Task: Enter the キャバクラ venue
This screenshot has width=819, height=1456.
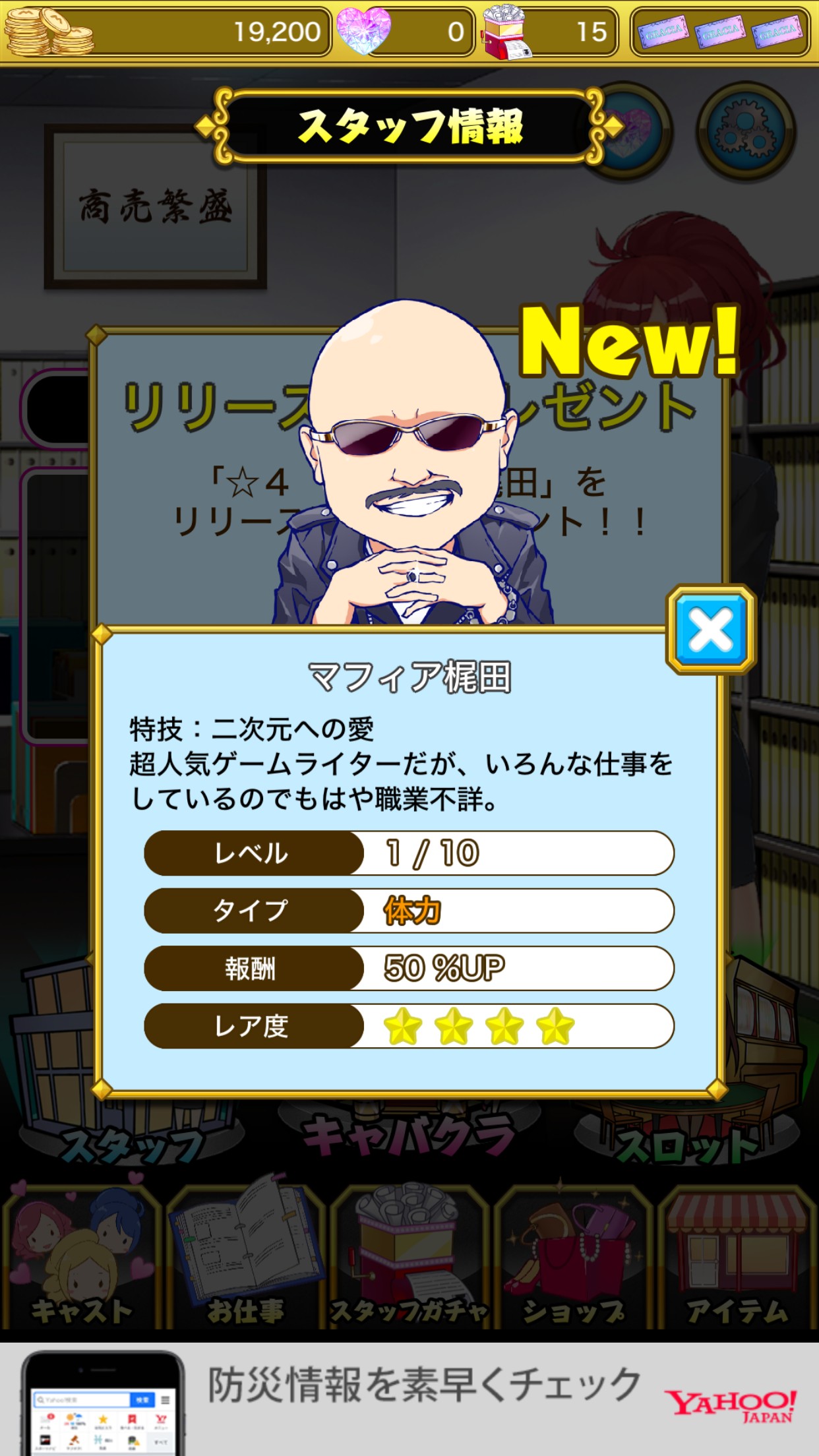Action: (409, 1136)
